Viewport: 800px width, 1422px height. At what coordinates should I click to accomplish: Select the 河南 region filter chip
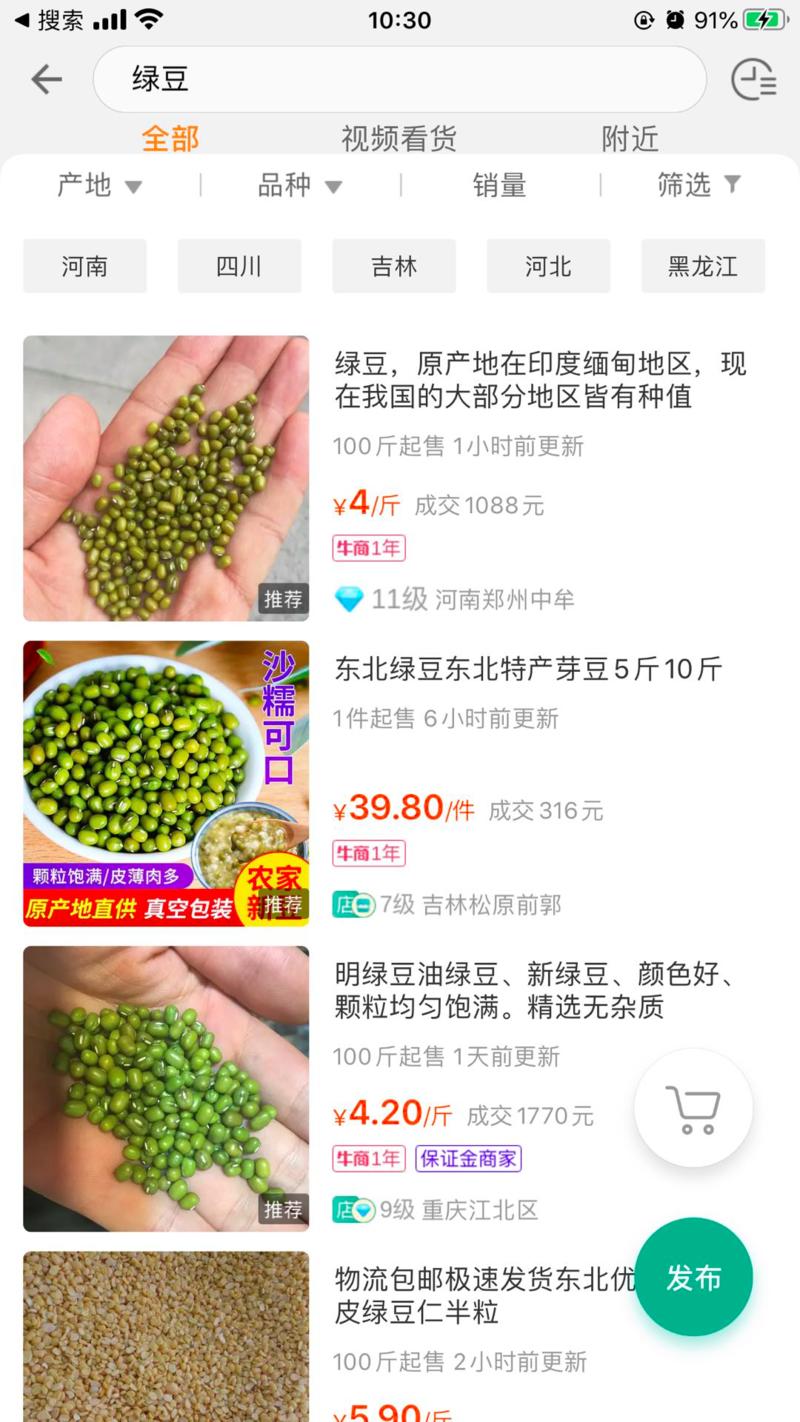[85, 266]
